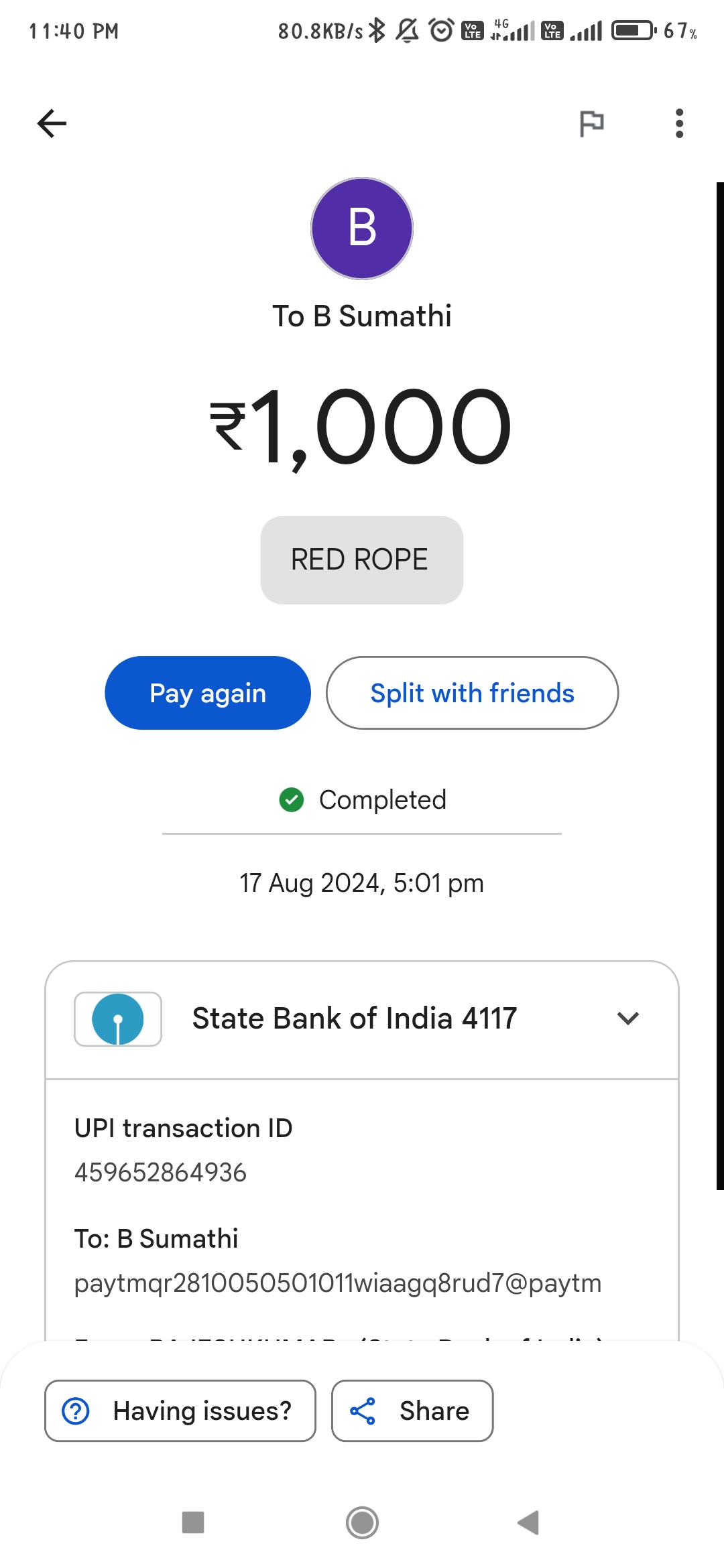Tap the system home button

(x=362, y=1522)
